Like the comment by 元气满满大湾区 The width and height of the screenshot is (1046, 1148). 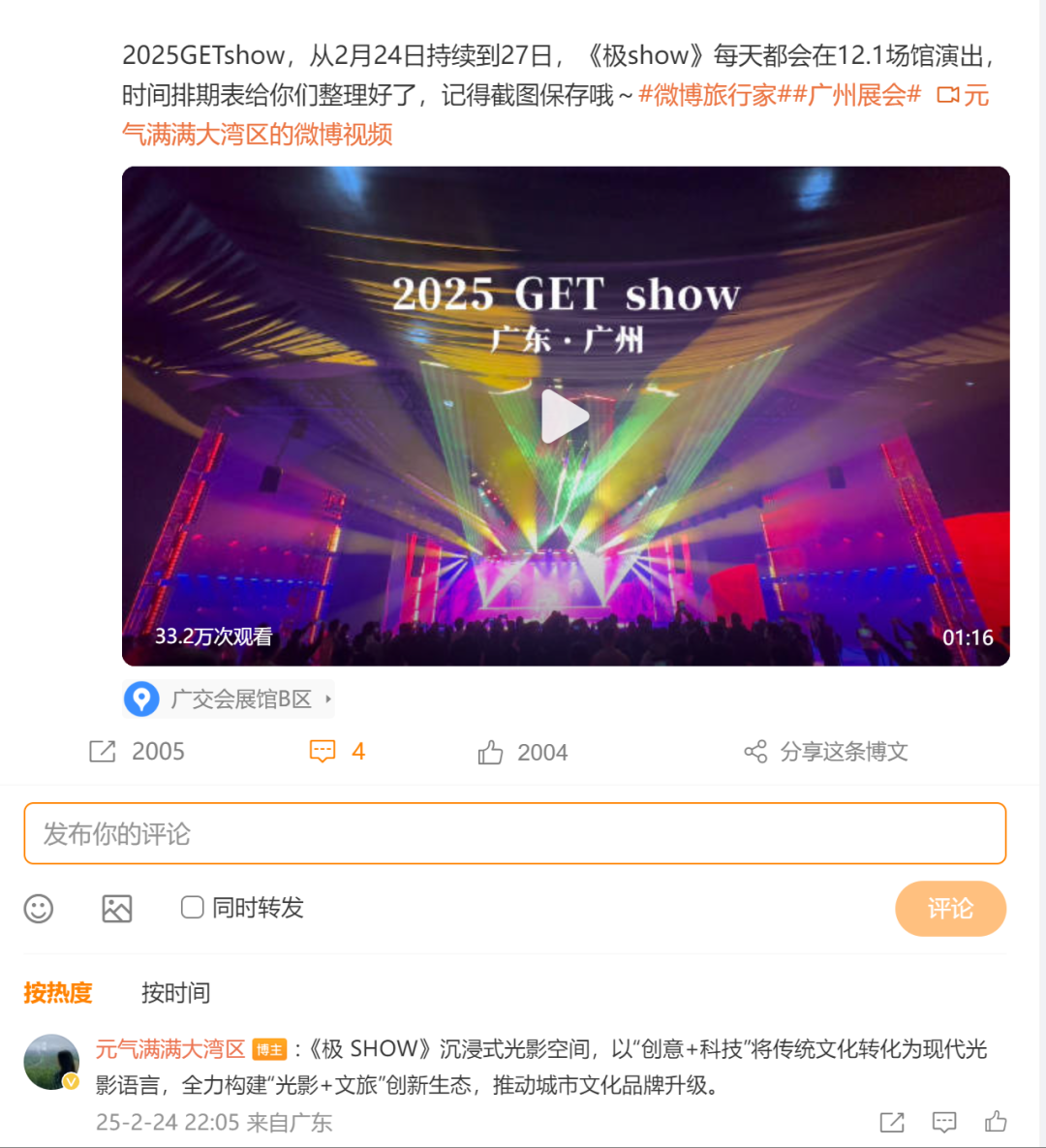(996, 1122)
